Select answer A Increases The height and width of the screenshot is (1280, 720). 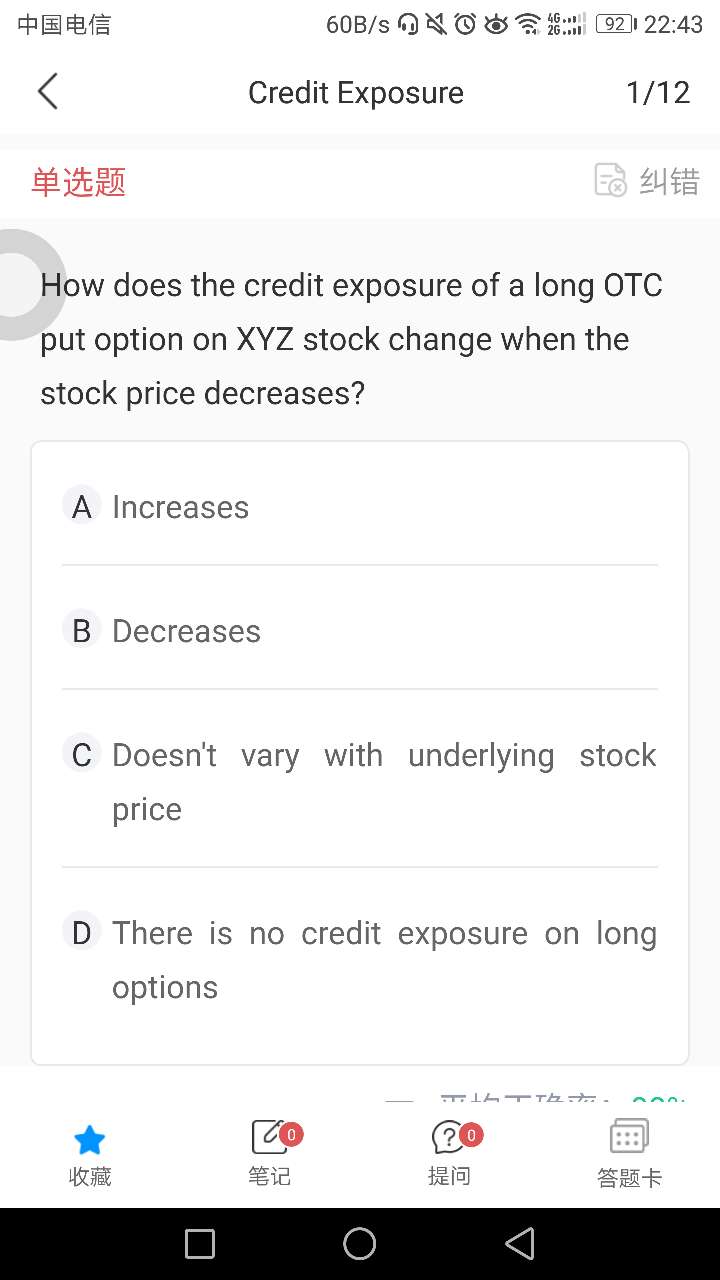click(x=180, y=507)
